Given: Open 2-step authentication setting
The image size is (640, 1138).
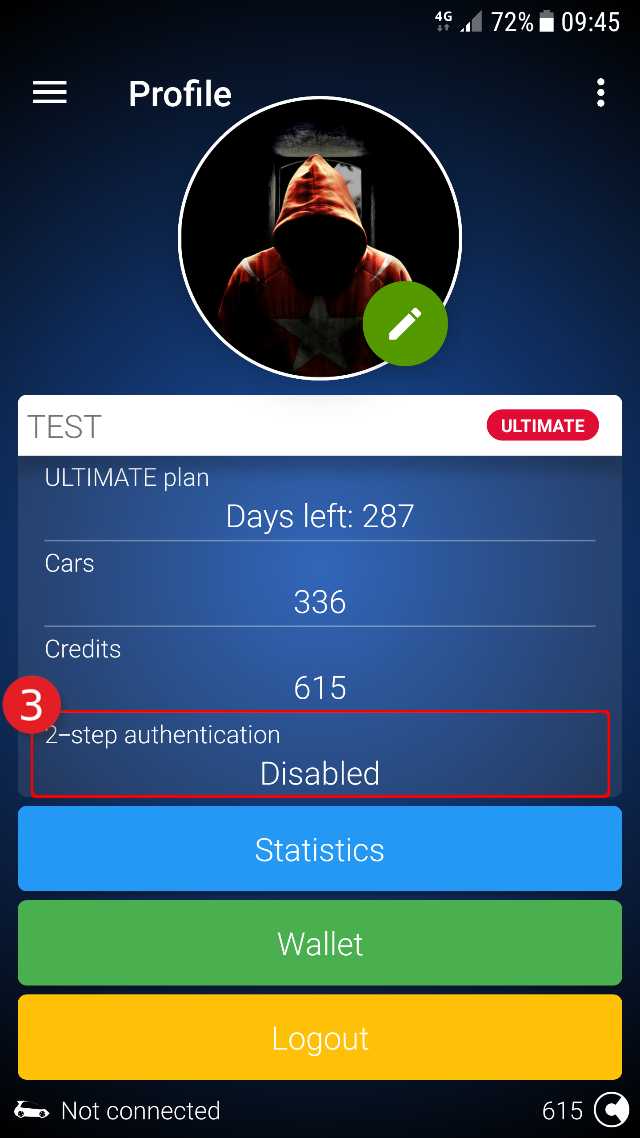Looking at the screenshot, I should (x=320, y=755).
